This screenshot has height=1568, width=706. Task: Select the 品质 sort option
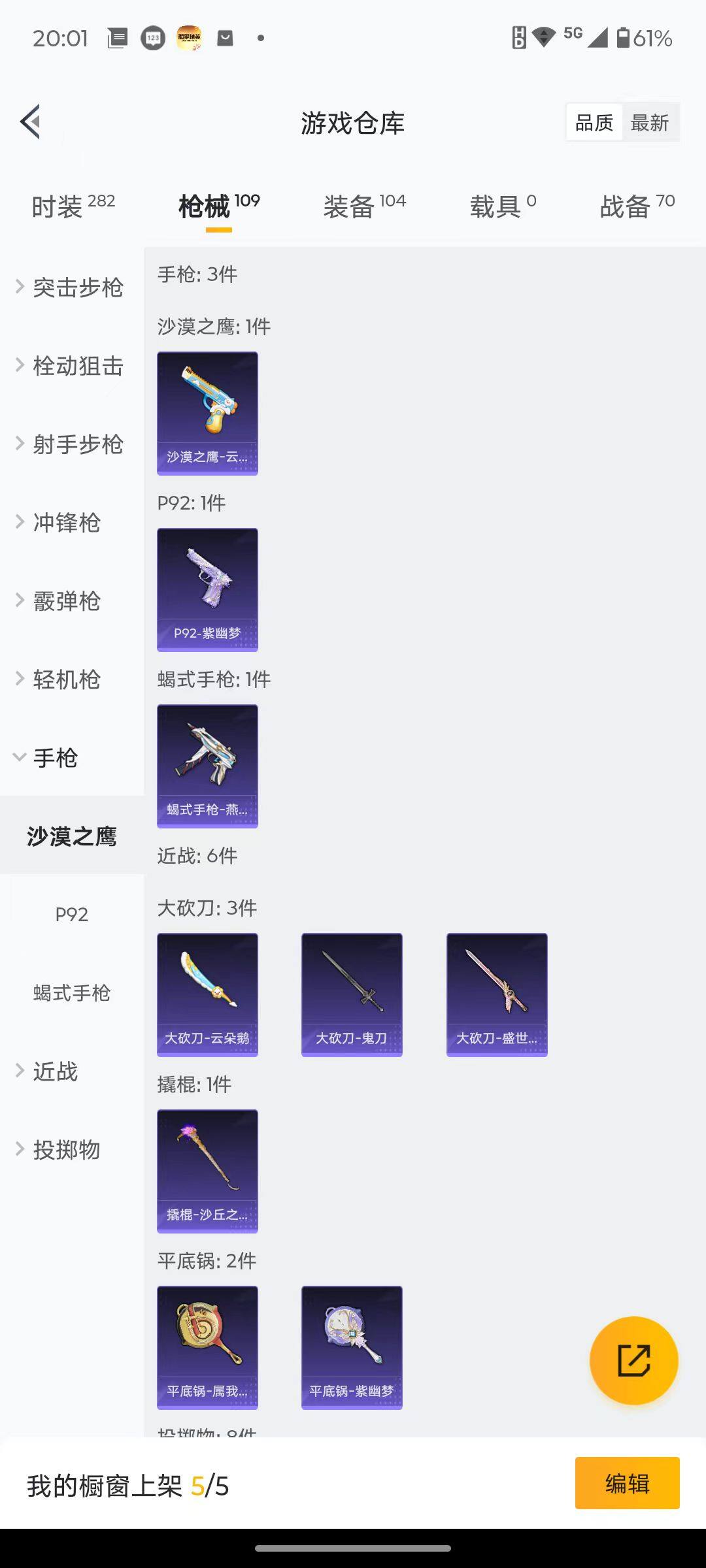pyautogui.click(x=594, y=122)
